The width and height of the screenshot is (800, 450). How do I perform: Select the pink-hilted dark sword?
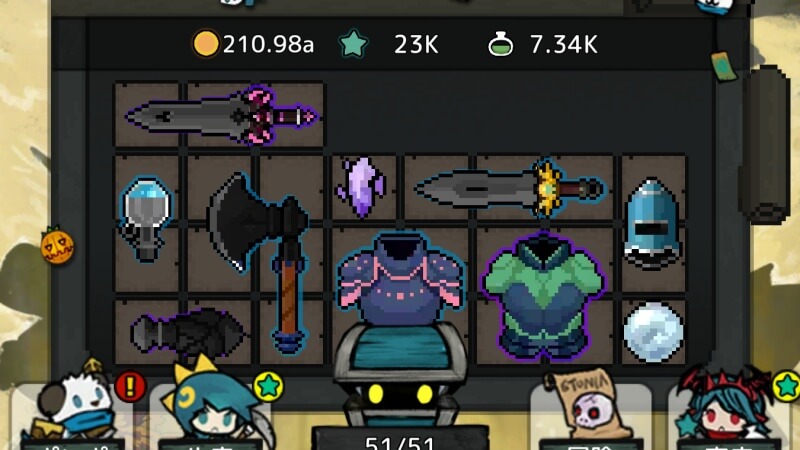(222, 117)
